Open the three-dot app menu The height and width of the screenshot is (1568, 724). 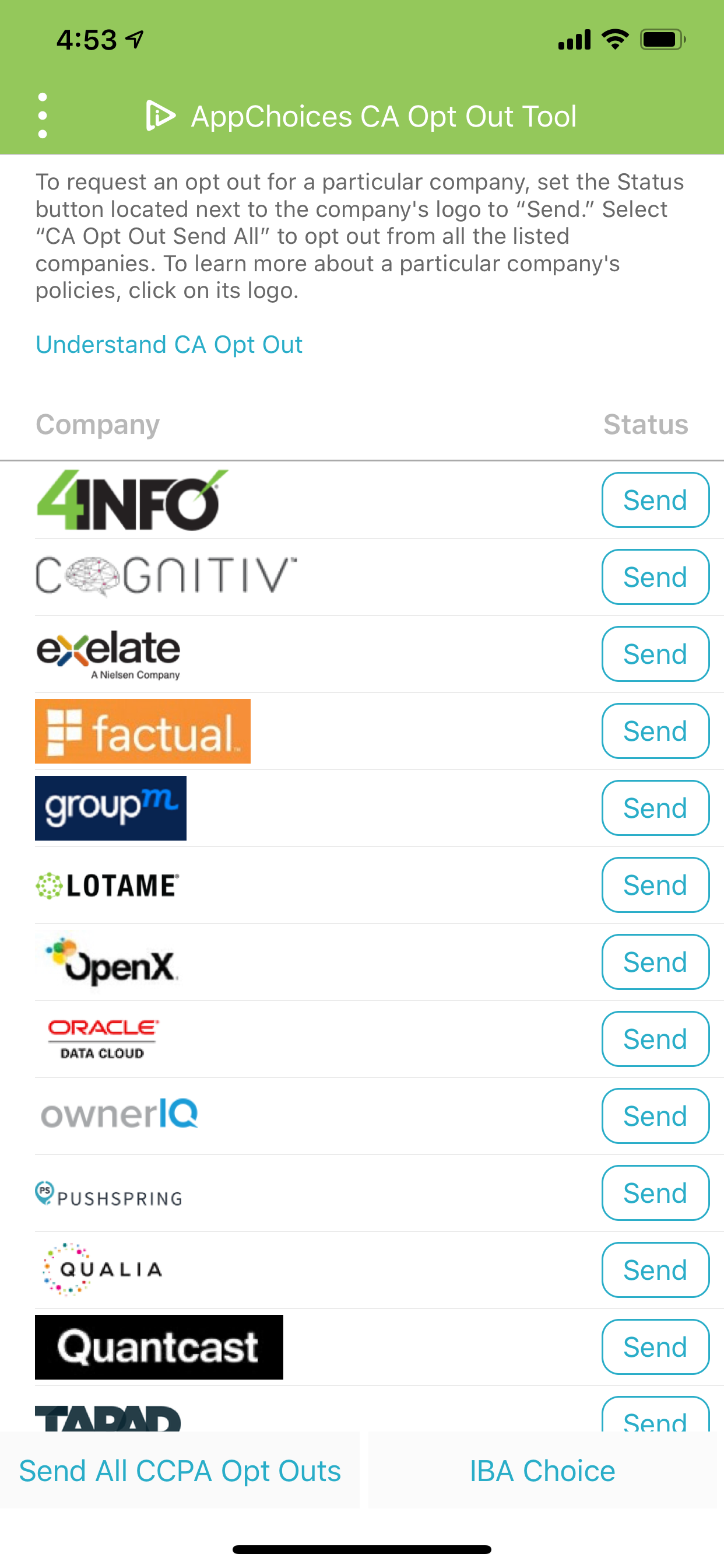(41, 114)
